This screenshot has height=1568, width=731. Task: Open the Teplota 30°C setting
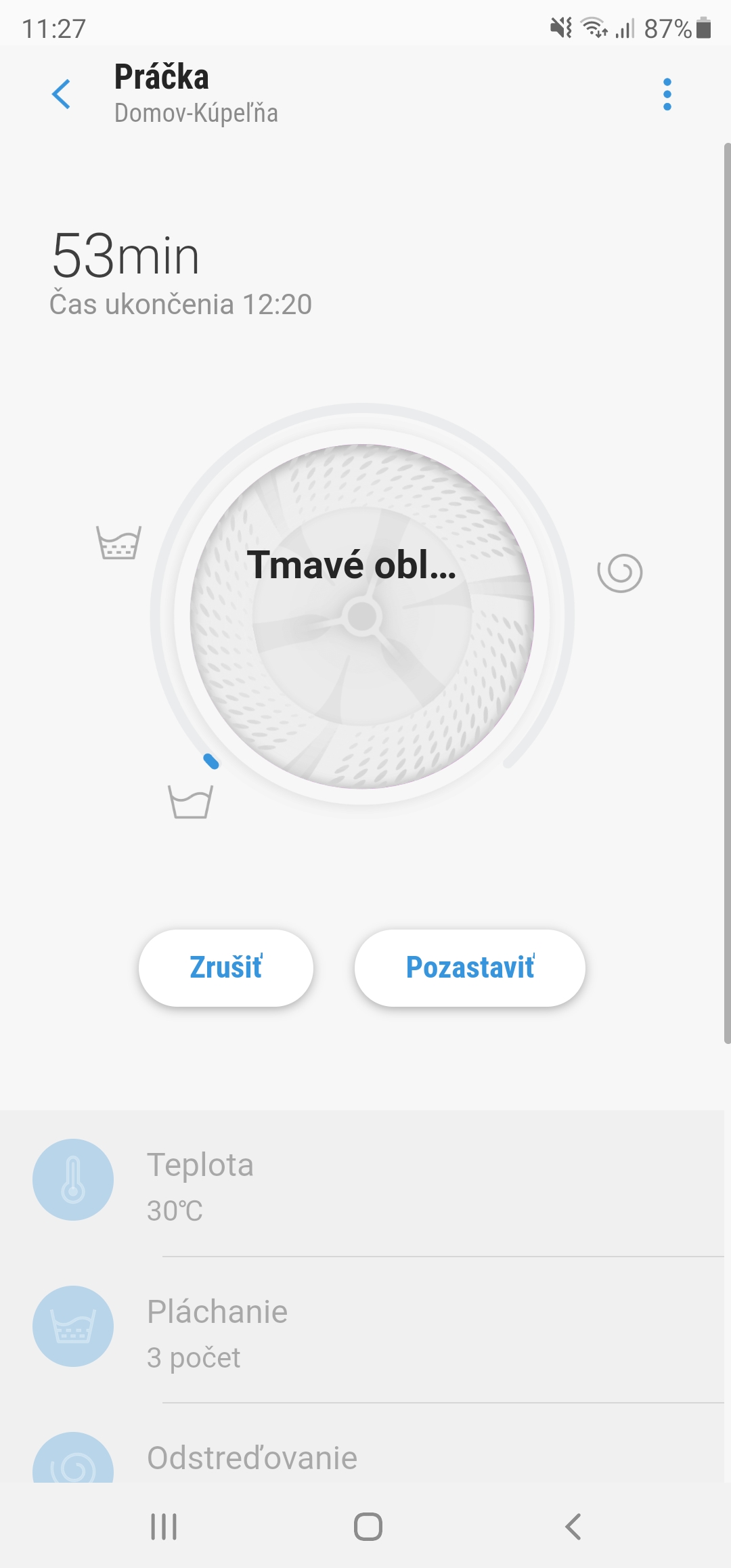(x=365, y=1182)
